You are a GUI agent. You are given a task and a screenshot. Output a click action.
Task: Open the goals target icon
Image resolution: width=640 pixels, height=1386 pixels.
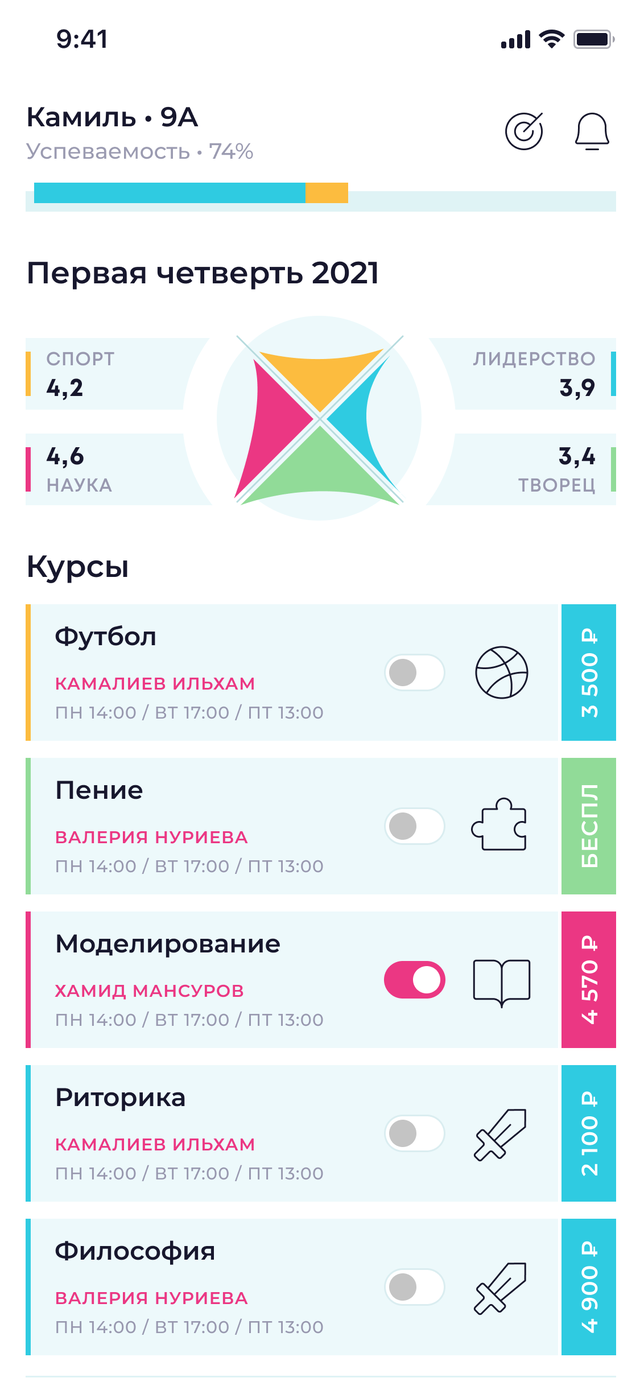(x=524, y=132)
